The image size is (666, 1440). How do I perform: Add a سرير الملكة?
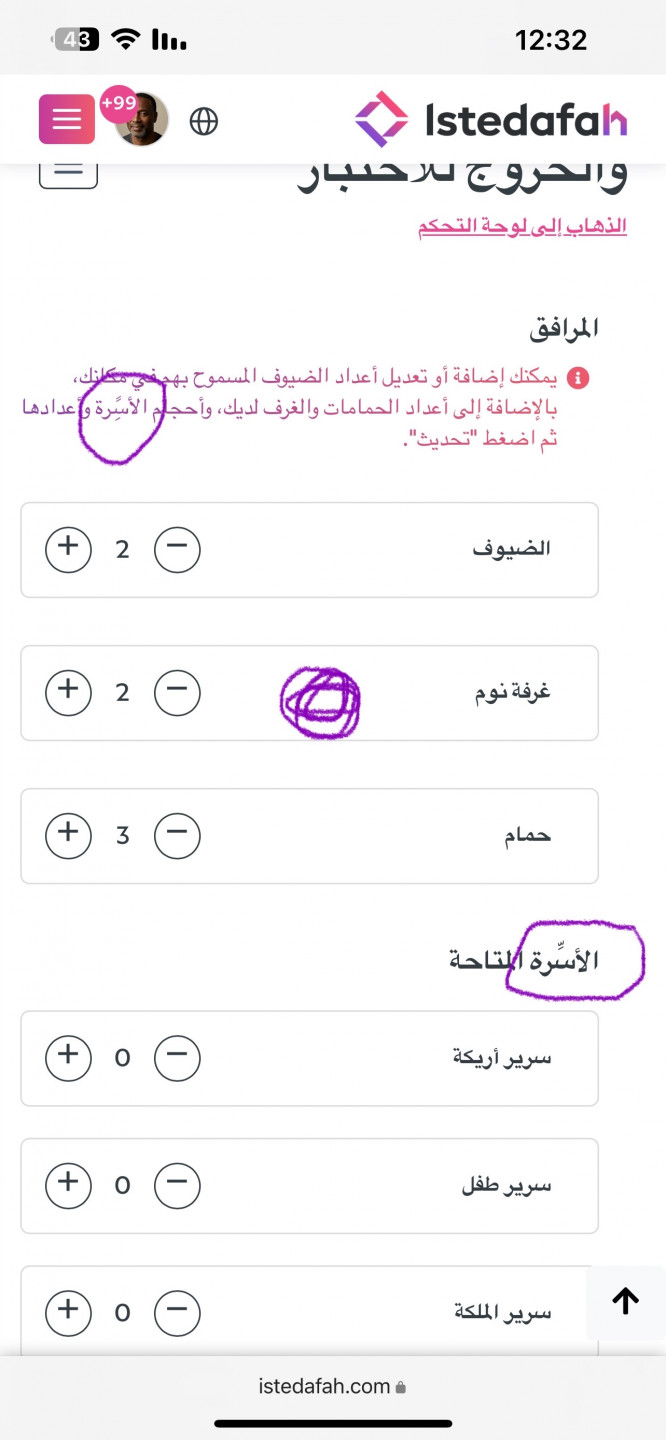tap(69, 1312)
